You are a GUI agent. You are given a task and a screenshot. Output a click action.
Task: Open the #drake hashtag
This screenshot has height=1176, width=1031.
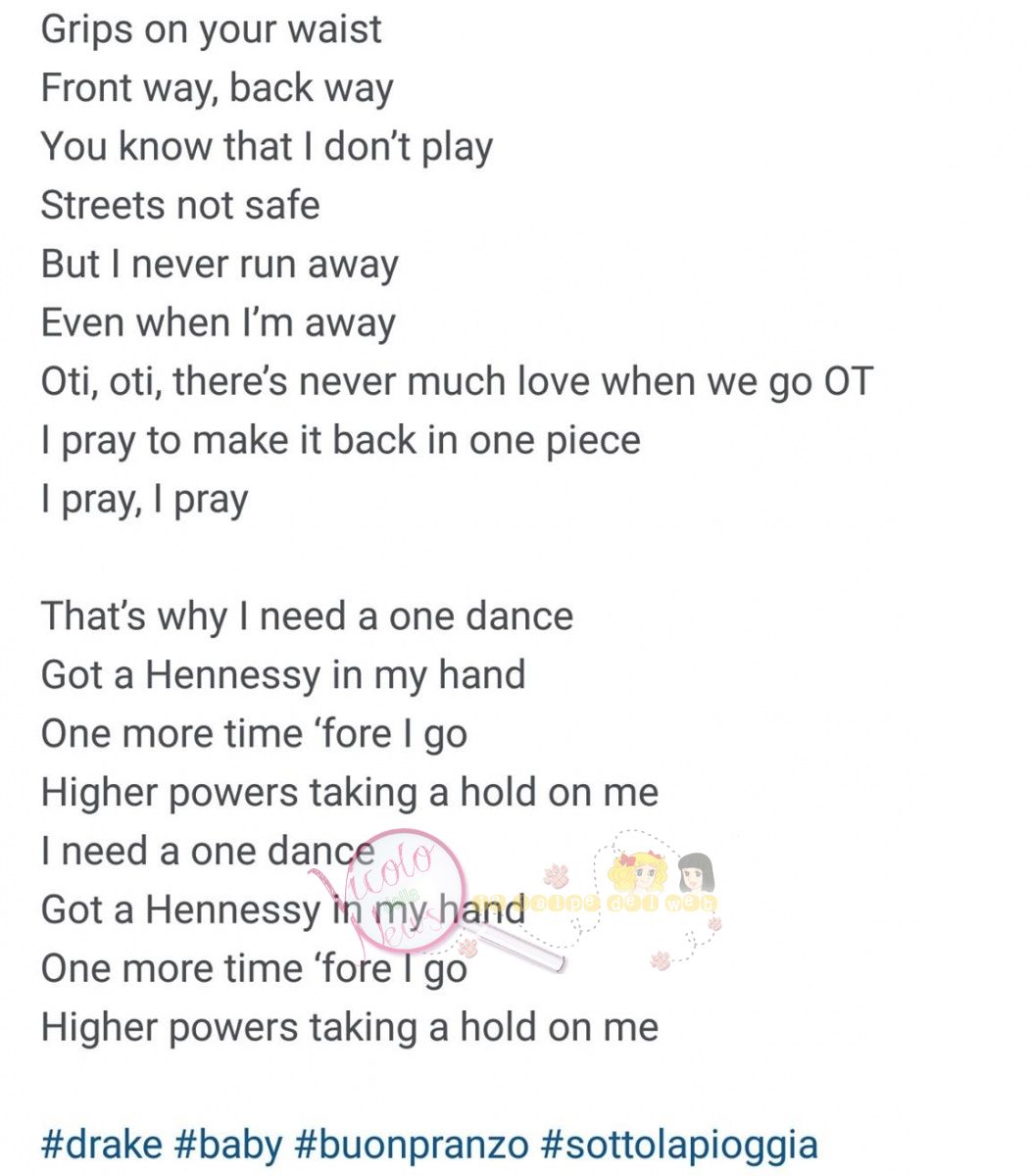pyautogui.click(x=101, y=1144)
